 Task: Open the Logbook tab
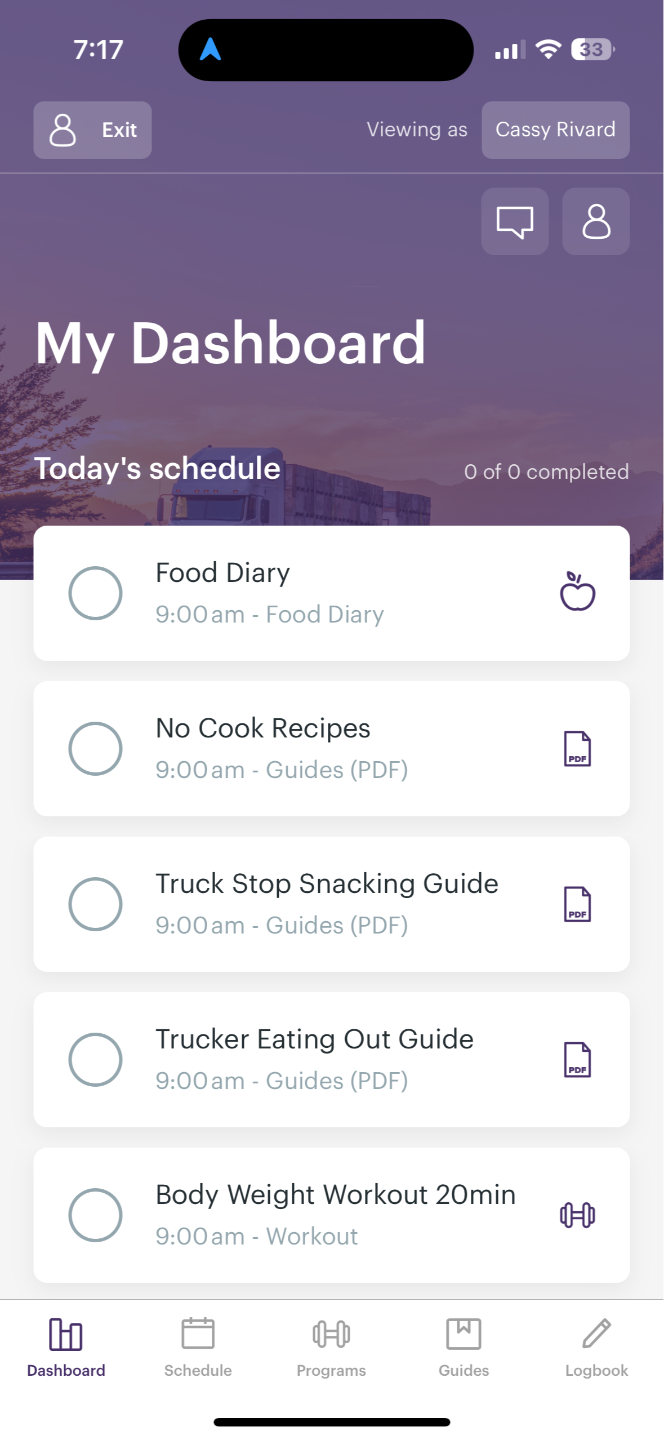[x=597, y=1348]
